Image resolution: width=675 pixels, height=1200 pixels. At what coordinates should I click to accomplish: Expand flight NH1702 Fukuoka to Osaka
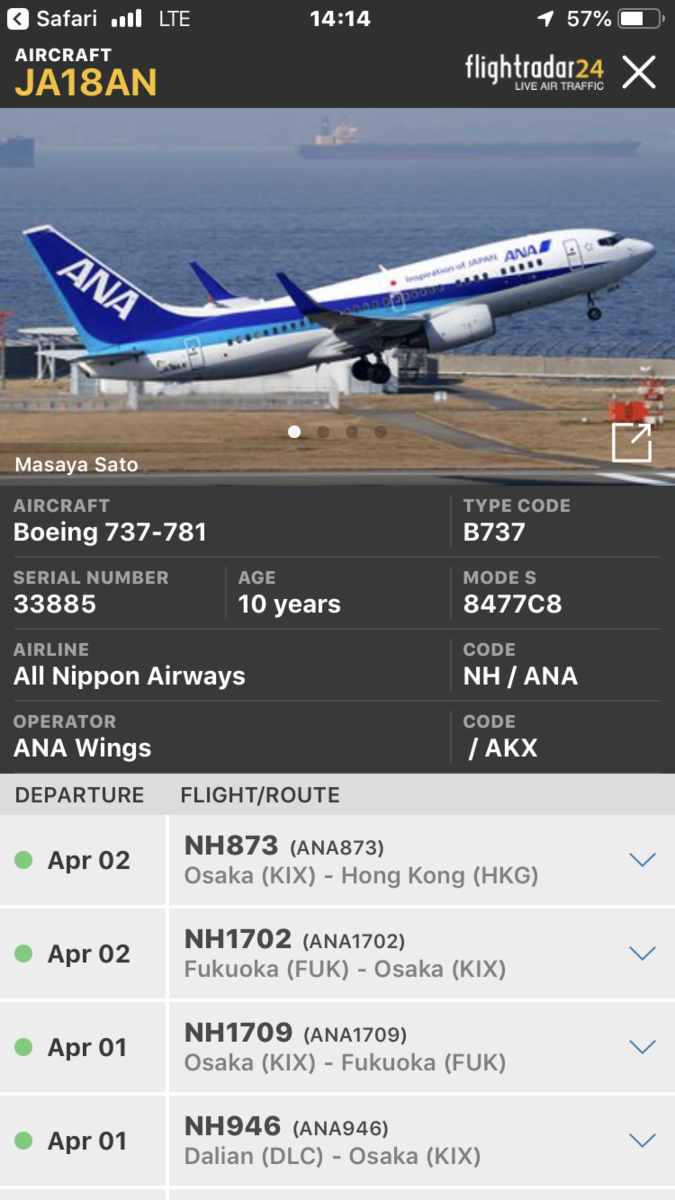coord(641,953)
